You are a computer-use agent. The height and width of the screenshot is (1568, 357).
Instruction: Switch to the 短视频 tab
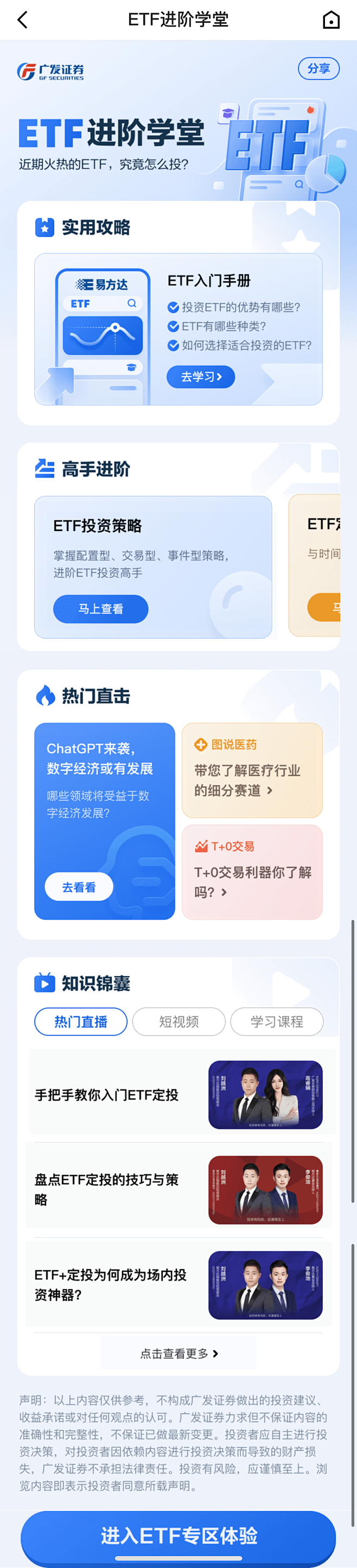179,1022
